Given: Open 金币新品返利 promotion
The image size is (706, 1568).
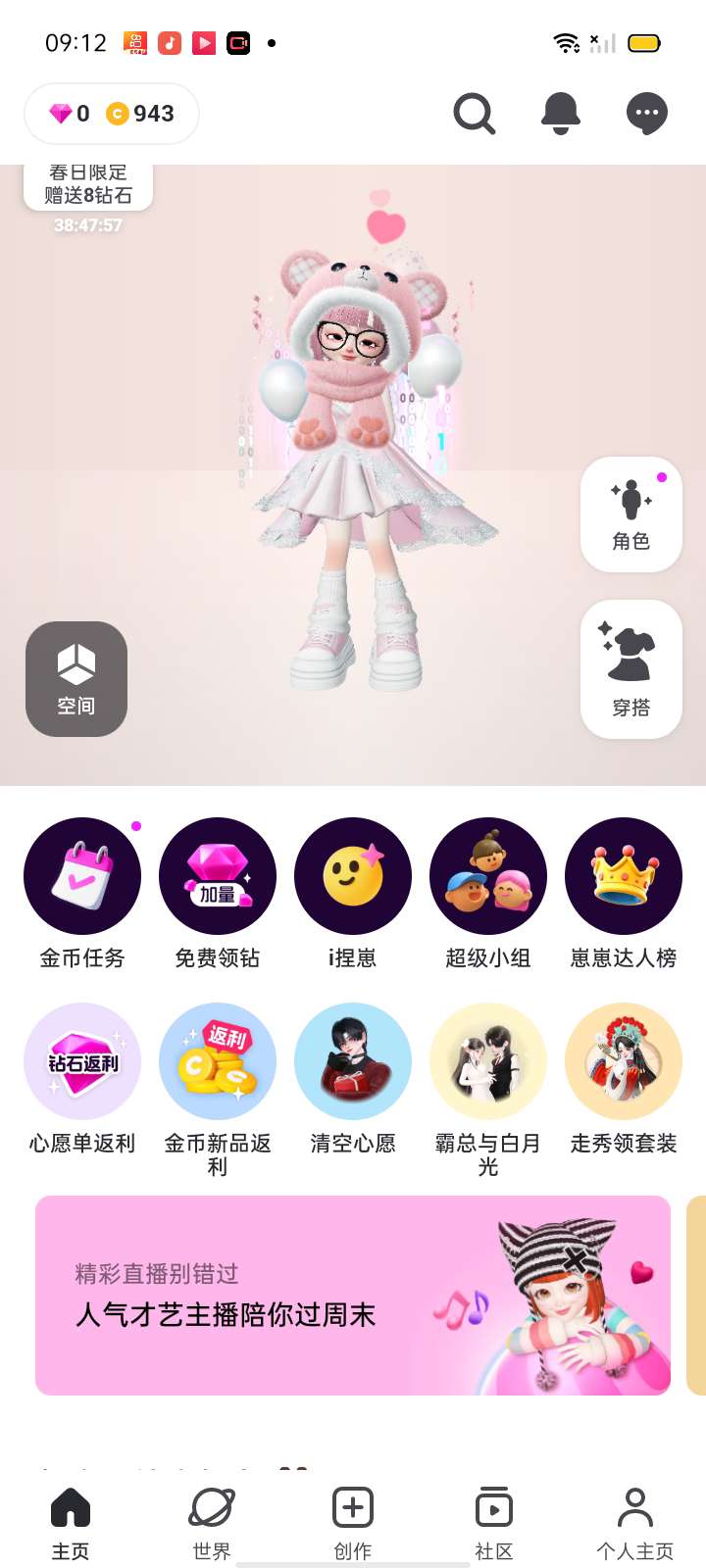Looking at the screenshot, I should pos(218,1090).
